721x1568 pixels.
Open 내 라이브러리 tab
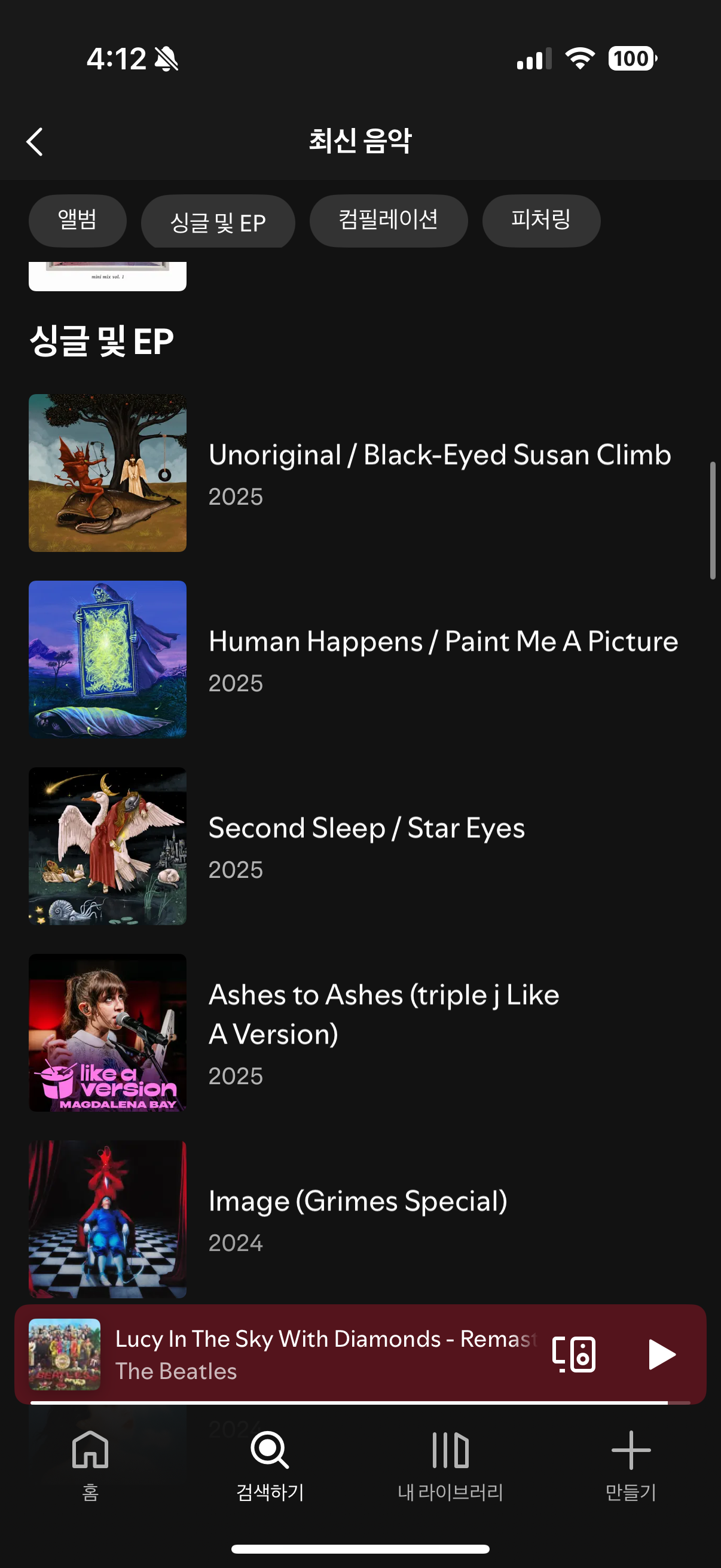coord(450,1463)
